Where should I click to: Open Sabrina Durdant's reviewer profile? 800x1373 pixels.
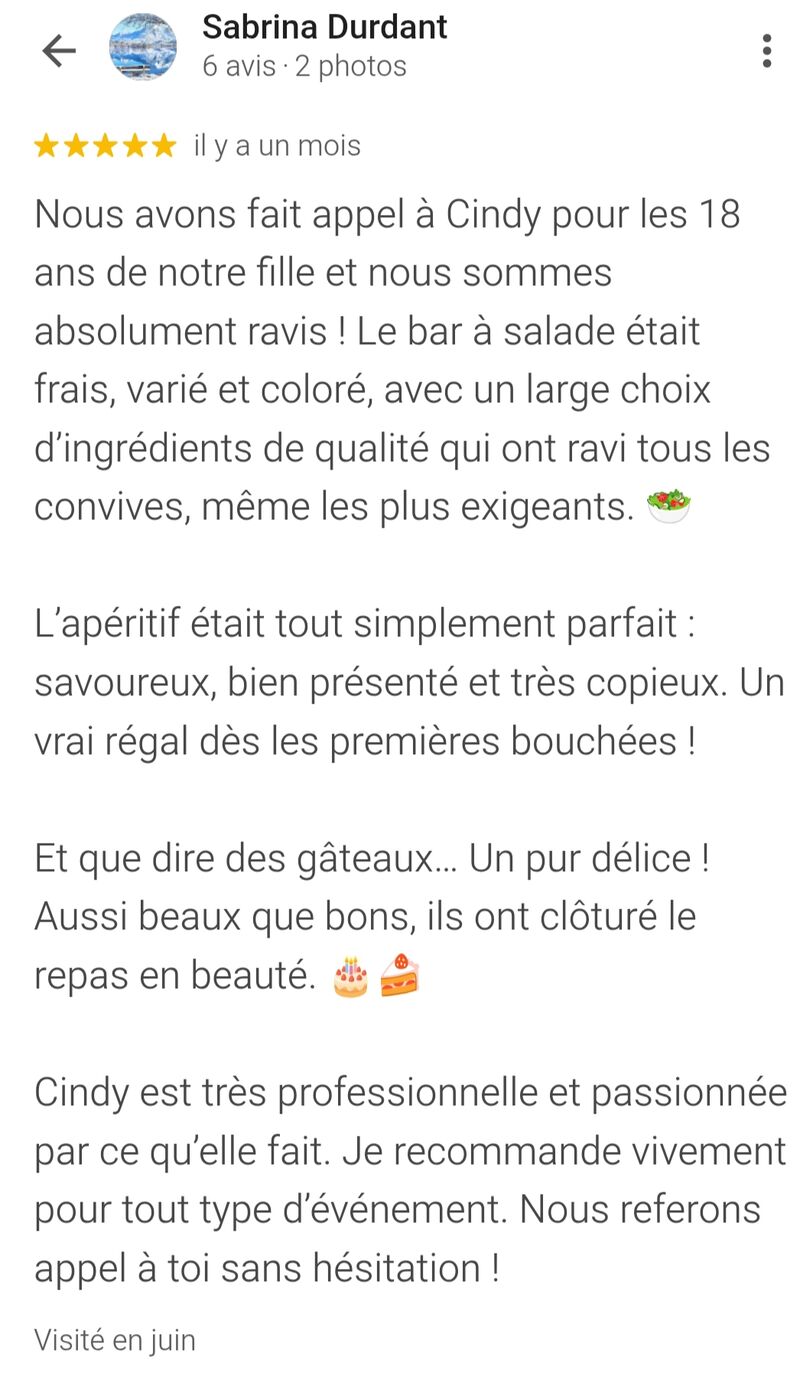(324, 28)
